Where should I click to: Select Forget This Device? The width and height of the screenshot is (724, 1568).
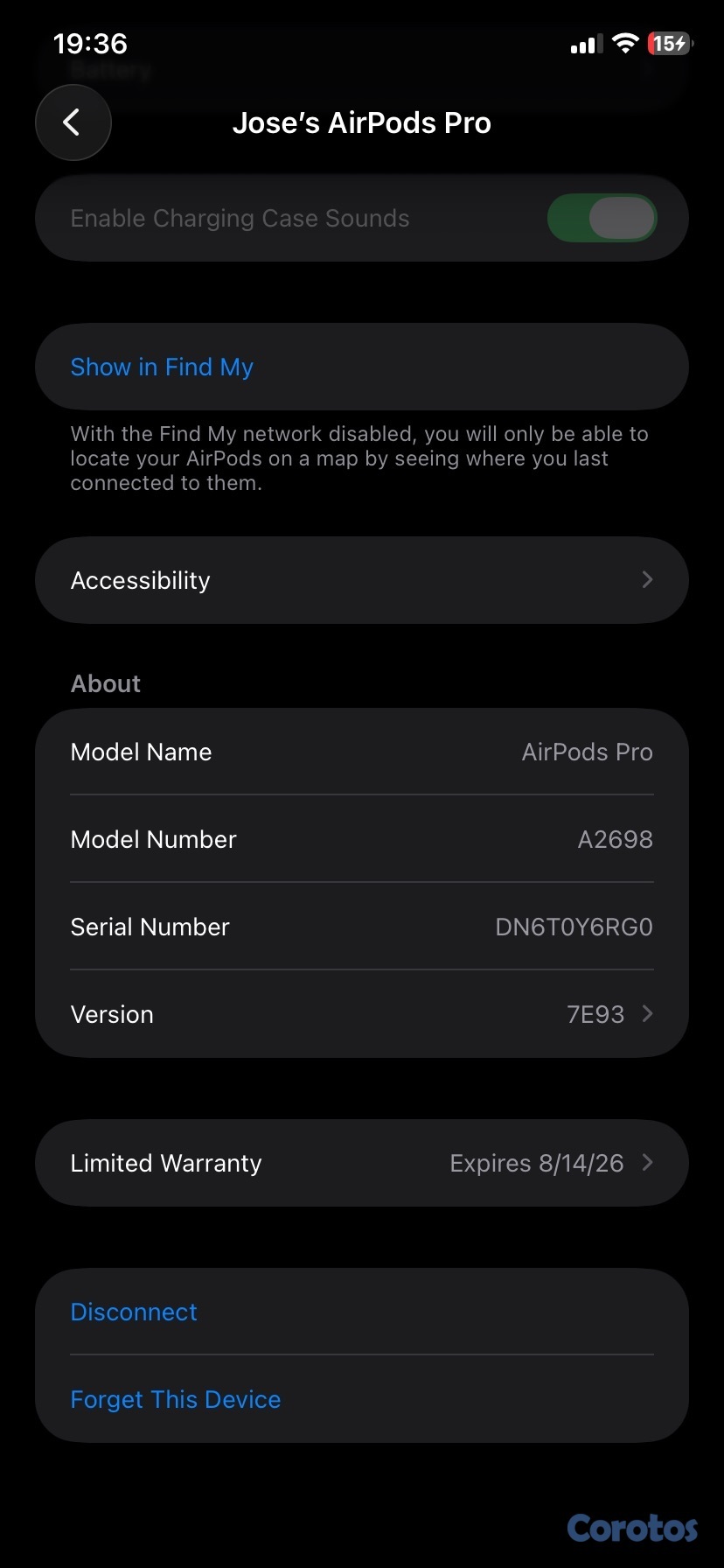(176, 1399)
